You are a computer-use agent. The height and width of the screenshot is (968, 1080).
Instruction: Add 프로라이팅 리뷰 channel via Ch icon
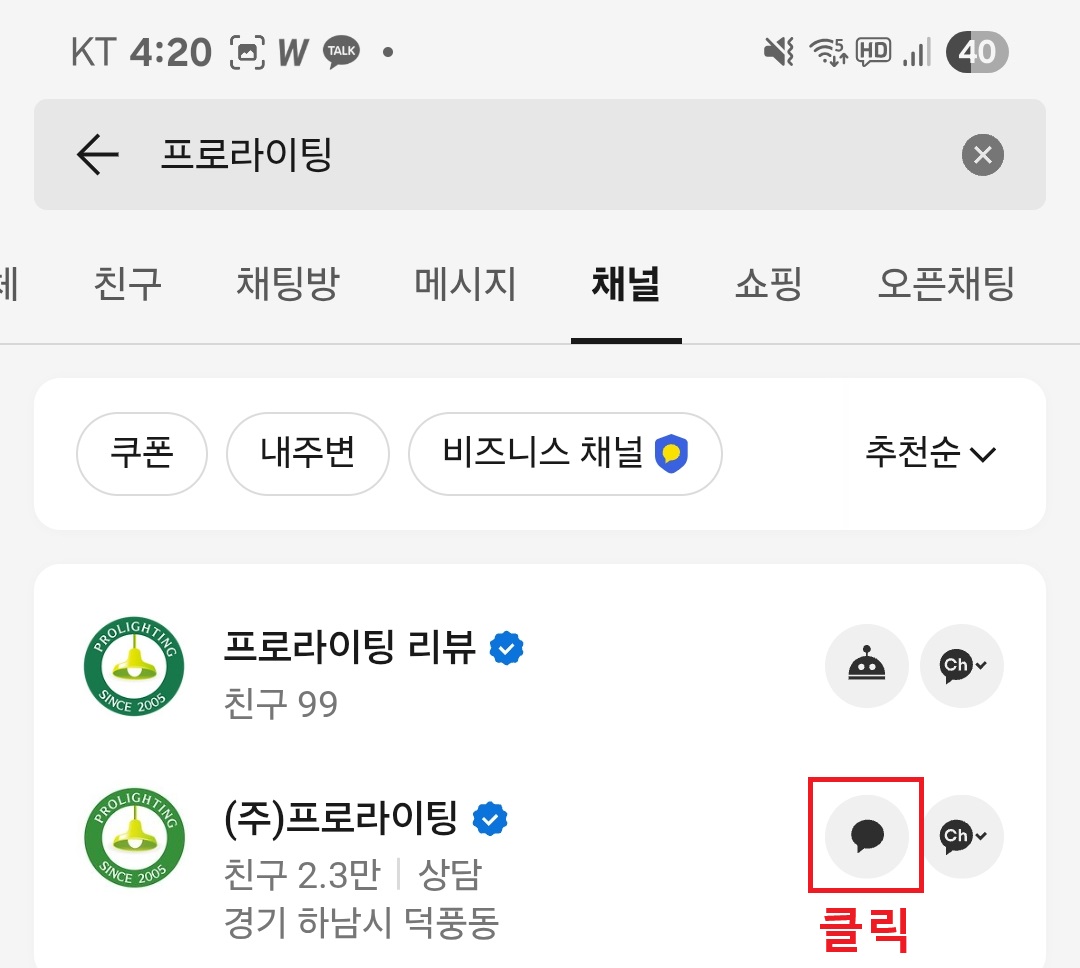961,667
